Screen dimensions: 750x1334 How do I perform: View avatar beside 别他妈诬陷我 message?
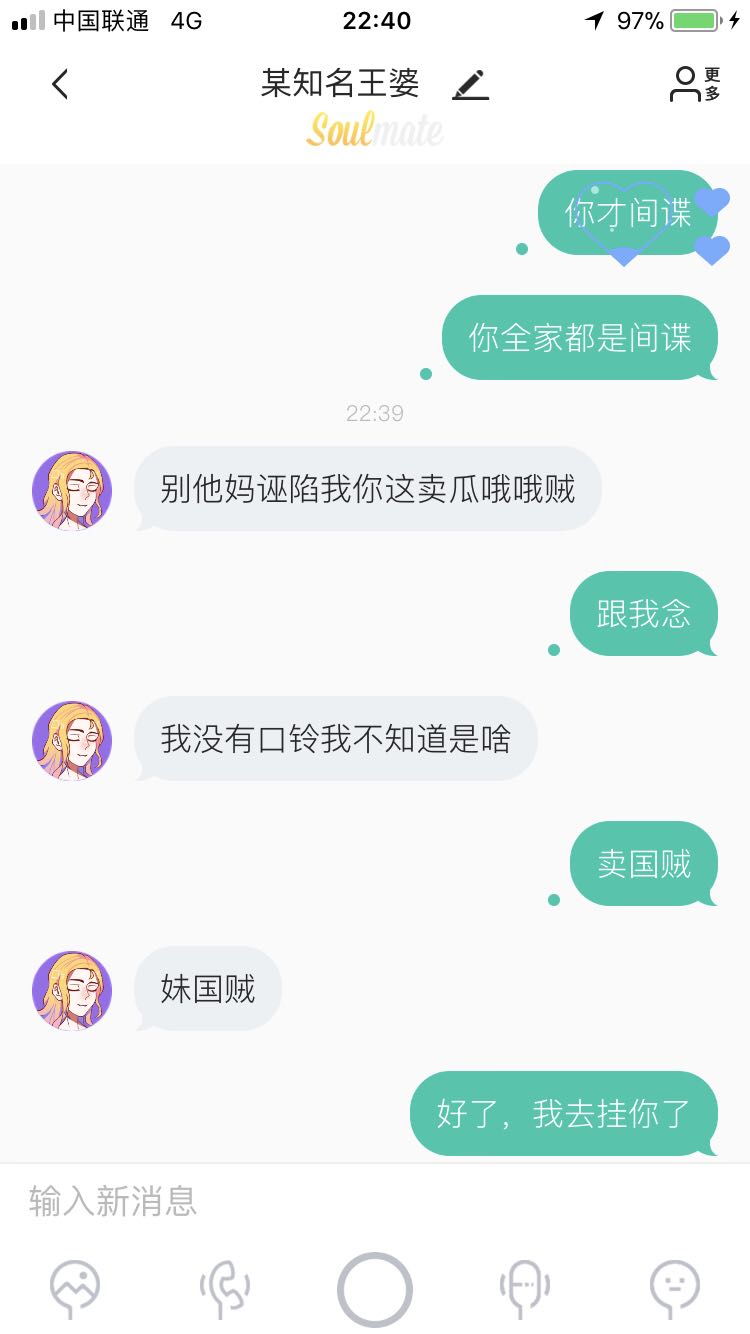click(72, 490)
